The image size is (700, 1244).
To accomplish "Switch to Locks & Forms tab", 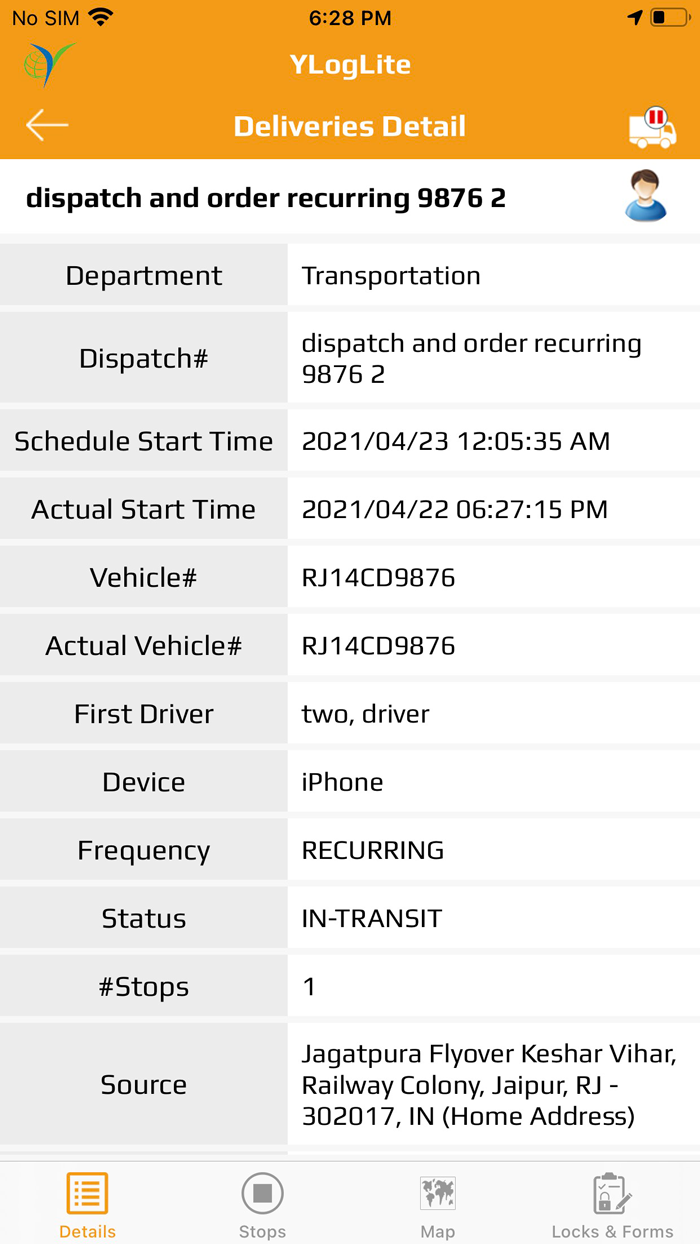I will (612, 1206).
